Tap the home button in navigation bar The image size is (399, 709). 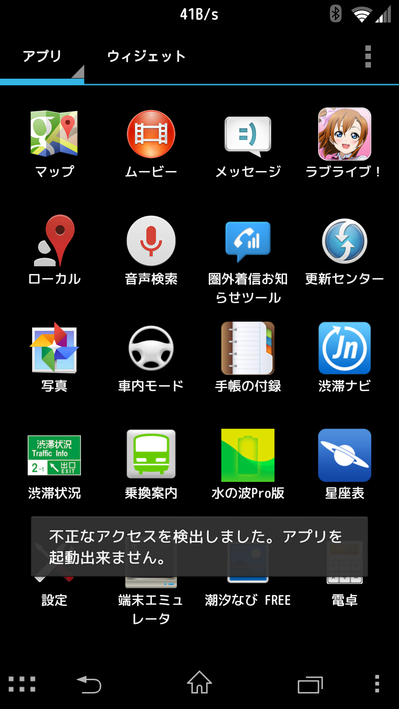200,682
